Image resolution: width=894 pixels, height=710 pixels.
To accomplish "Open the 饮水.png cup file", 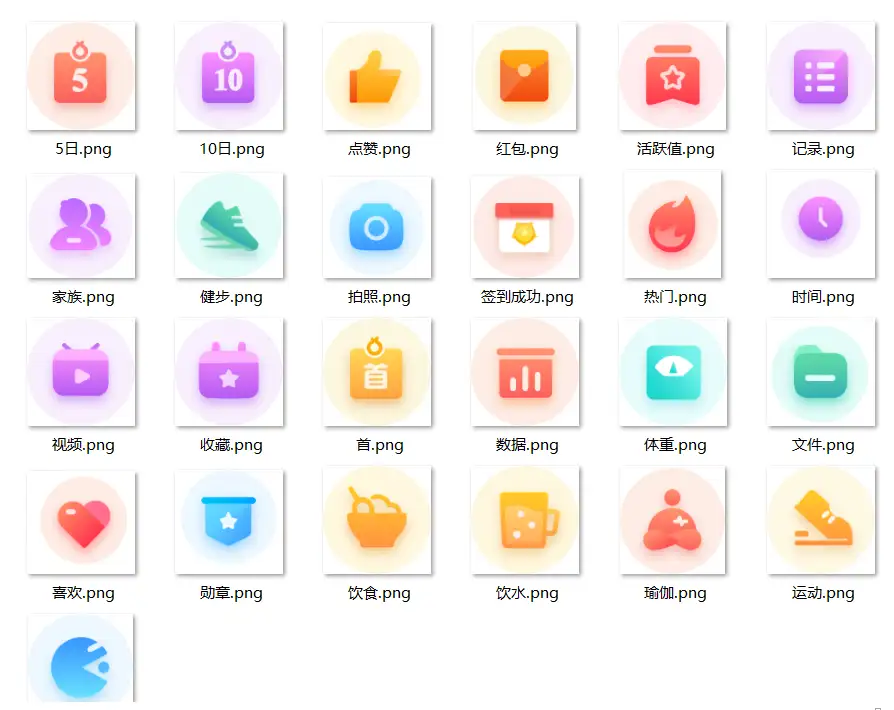I will coord(525,521).
